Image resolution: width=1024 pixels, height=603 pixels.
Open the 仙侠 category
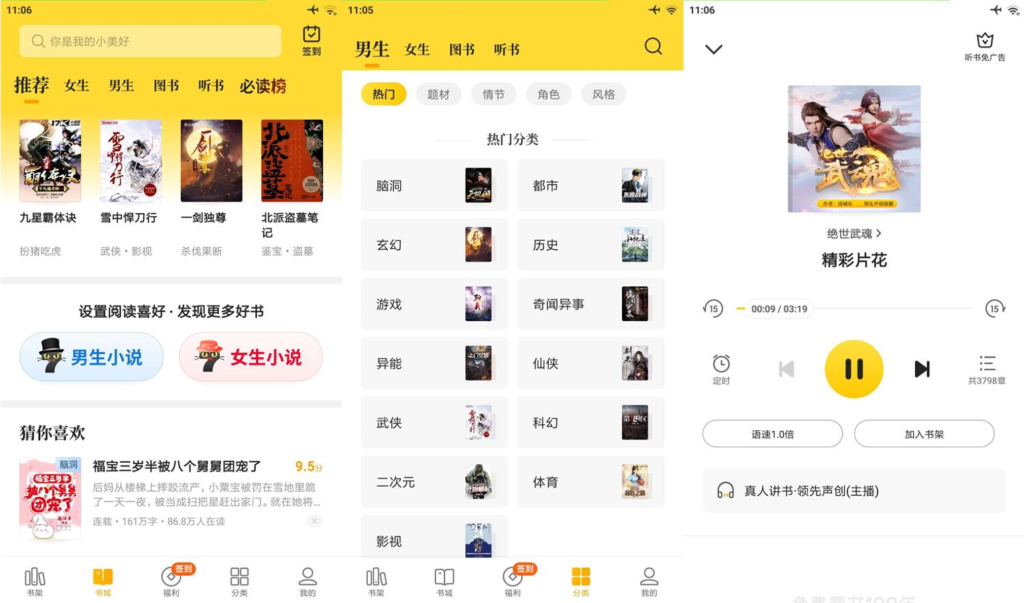point(590,363)
